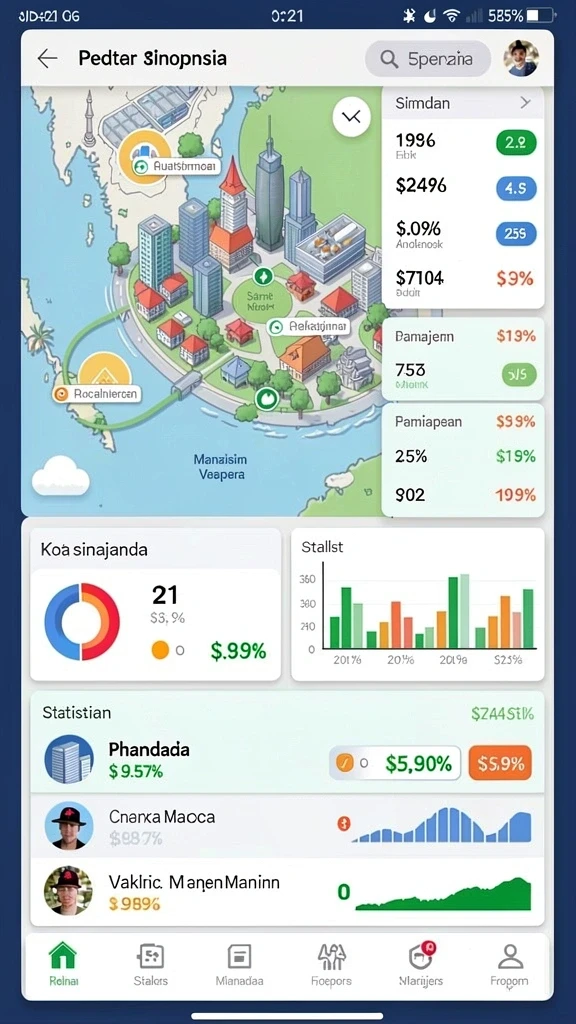
Task: Select the Rocalniercan map marker
Action: pyautogui.click(x=98, y=393)
